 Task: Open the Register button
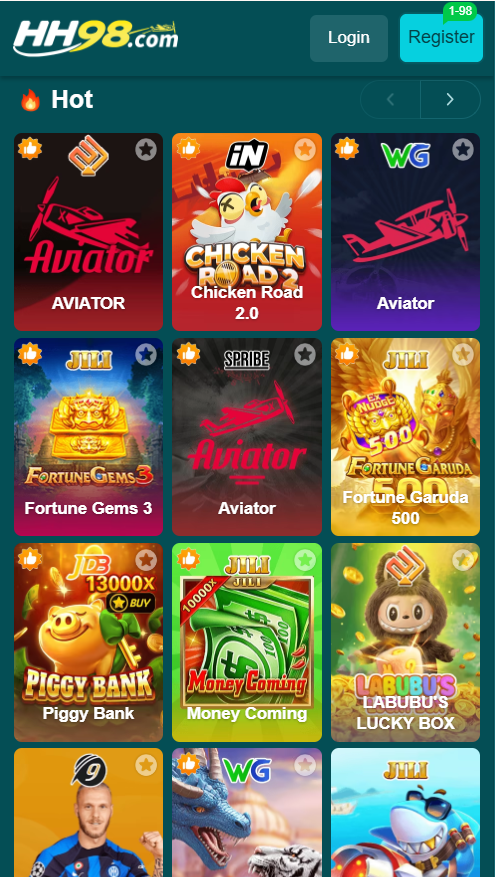pyautogui.click(x=441, y=38)
